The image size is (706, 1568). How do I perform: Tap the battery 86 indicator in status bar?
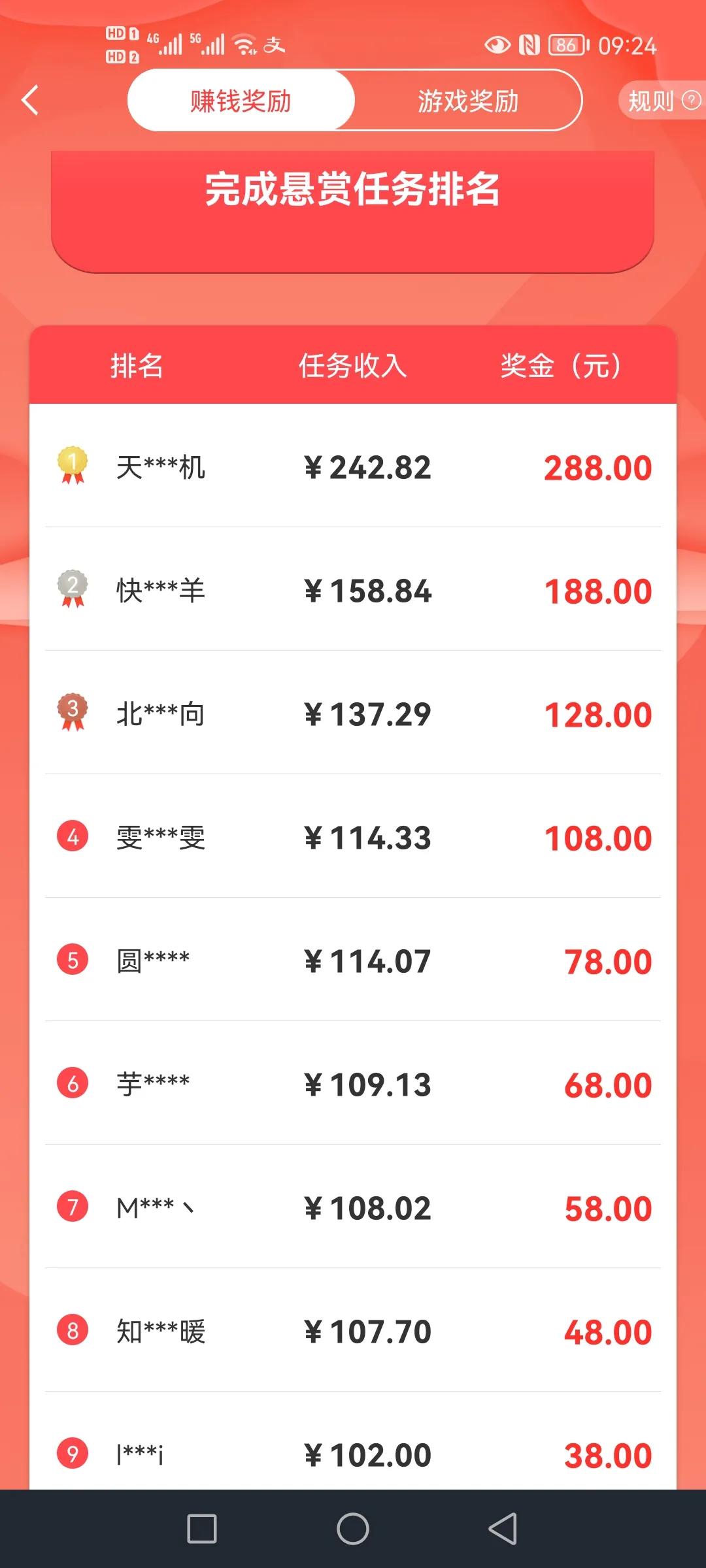point(565,46)
